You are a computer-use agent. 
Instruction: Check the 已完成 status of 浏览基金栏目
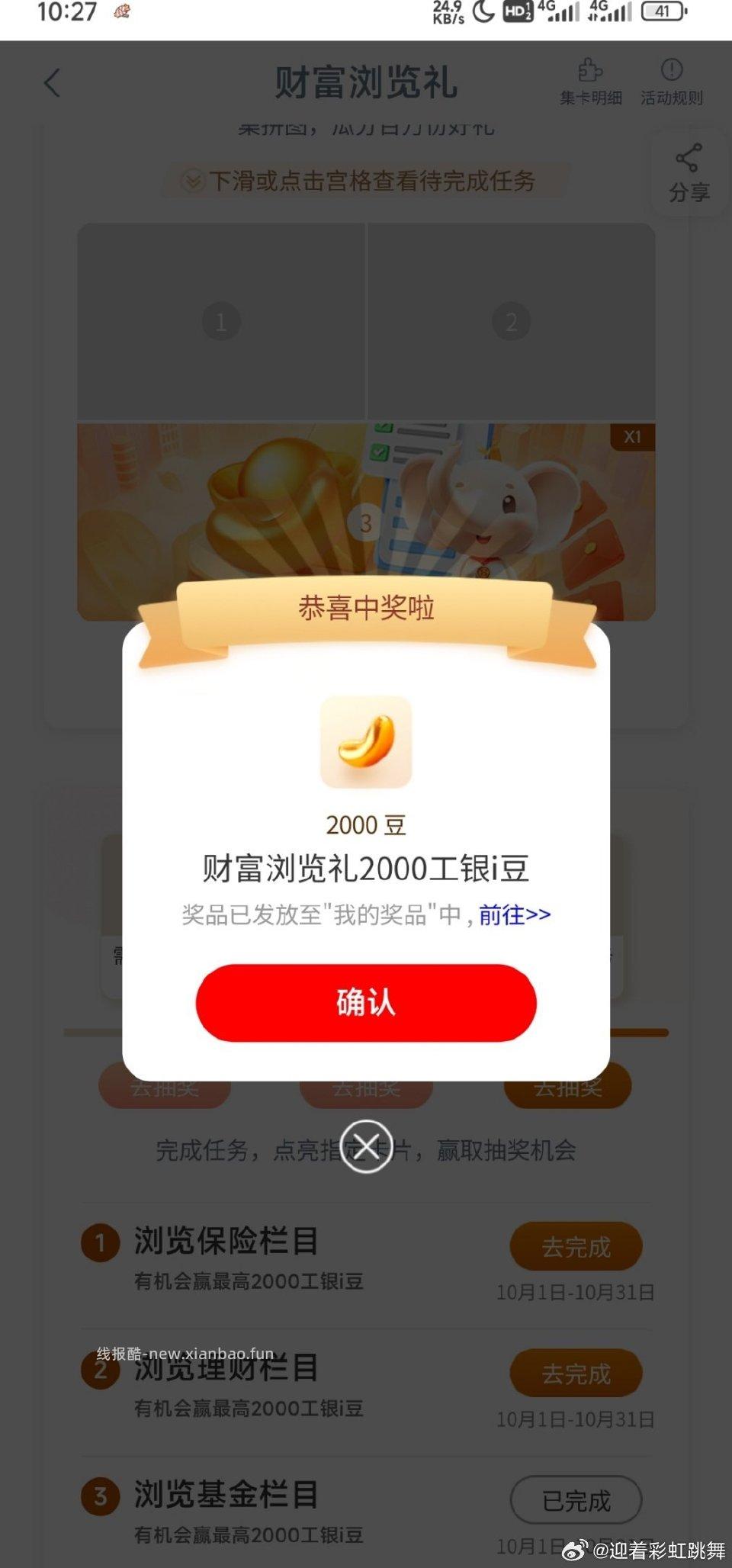(x=574, y=1499)
